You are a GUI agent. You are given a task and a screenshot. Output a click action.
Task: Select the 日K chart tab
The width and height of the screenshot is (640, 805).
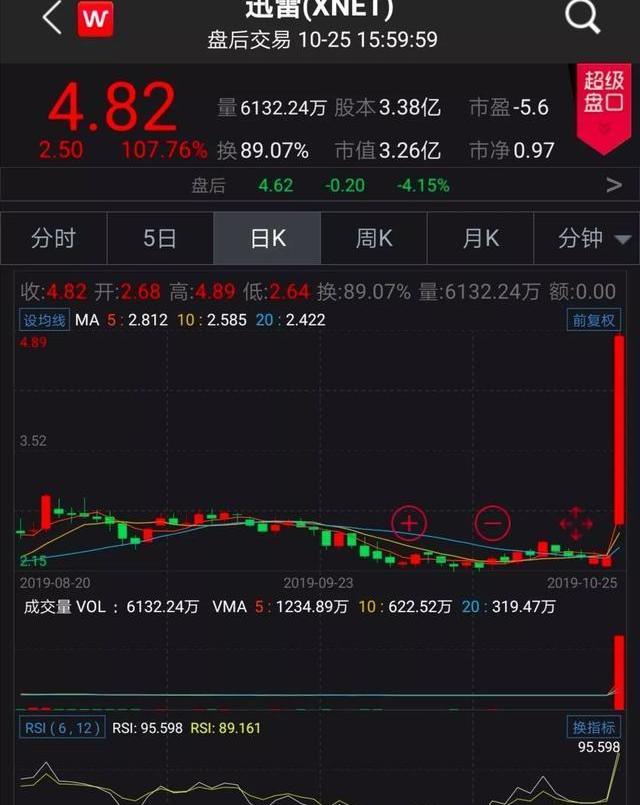[x=267, y=239]
